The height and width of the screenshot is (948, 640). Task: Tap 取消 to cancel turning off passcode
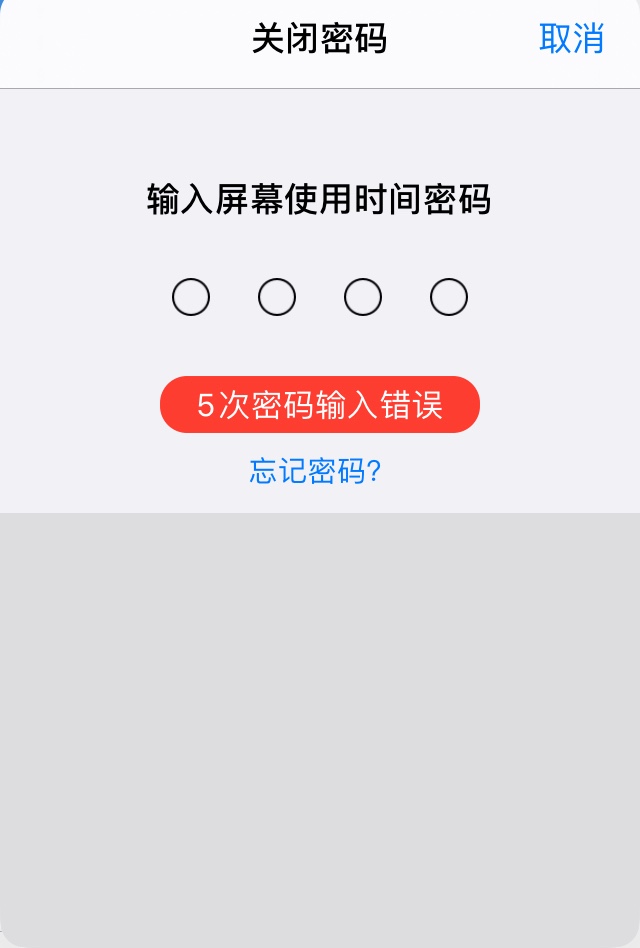point(571,39)
